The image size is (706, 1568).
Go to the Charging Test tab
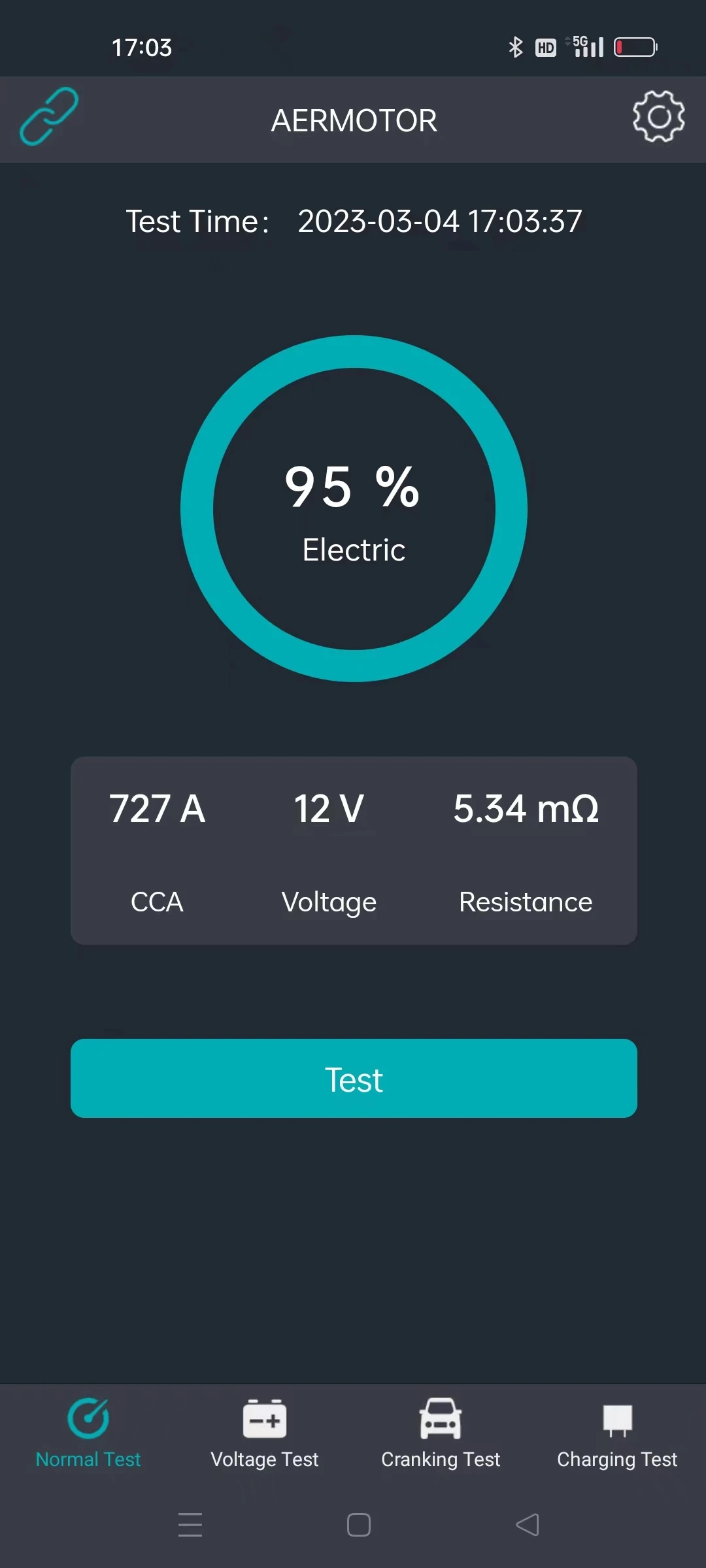617,1433
